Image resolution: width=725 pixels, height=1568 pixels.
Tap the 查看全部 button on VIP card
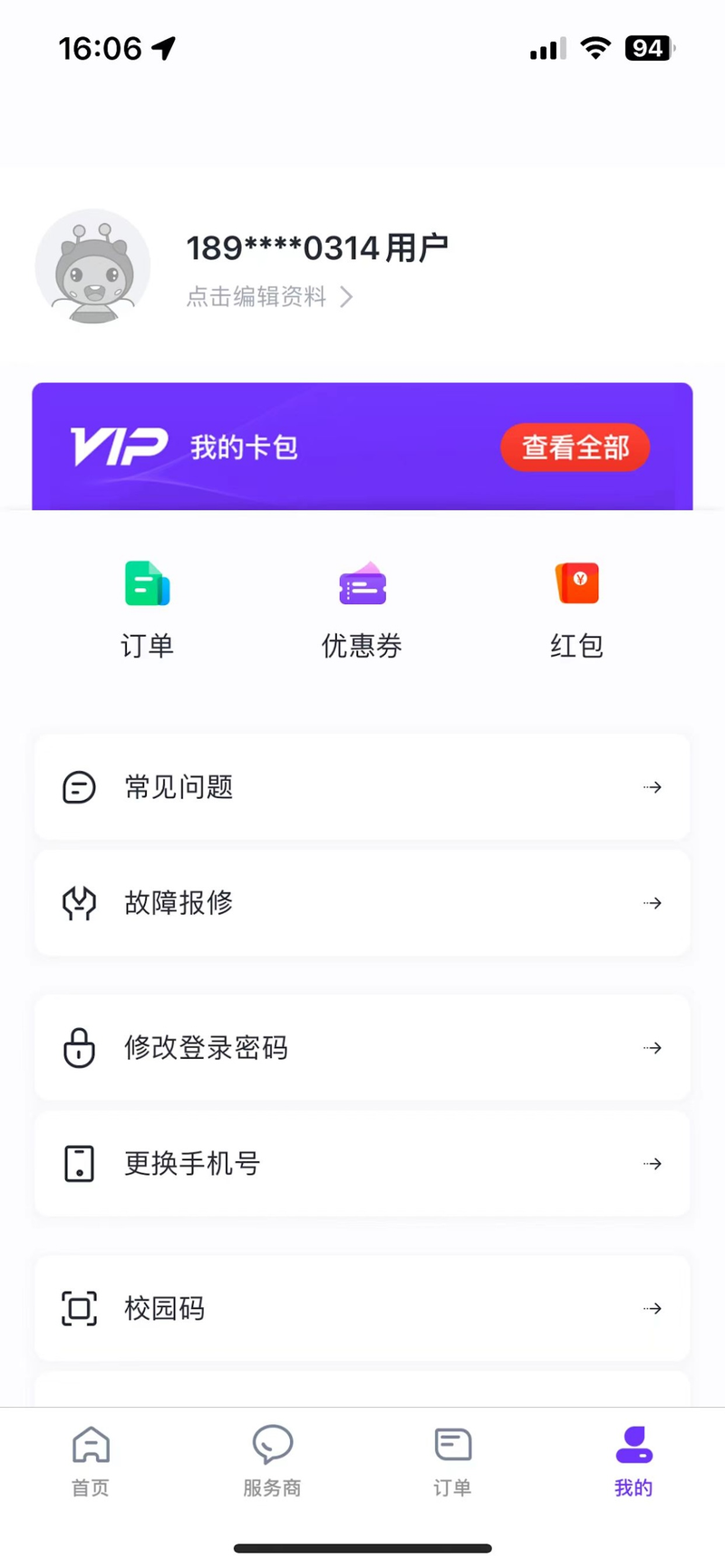click(x=575, y=447)
